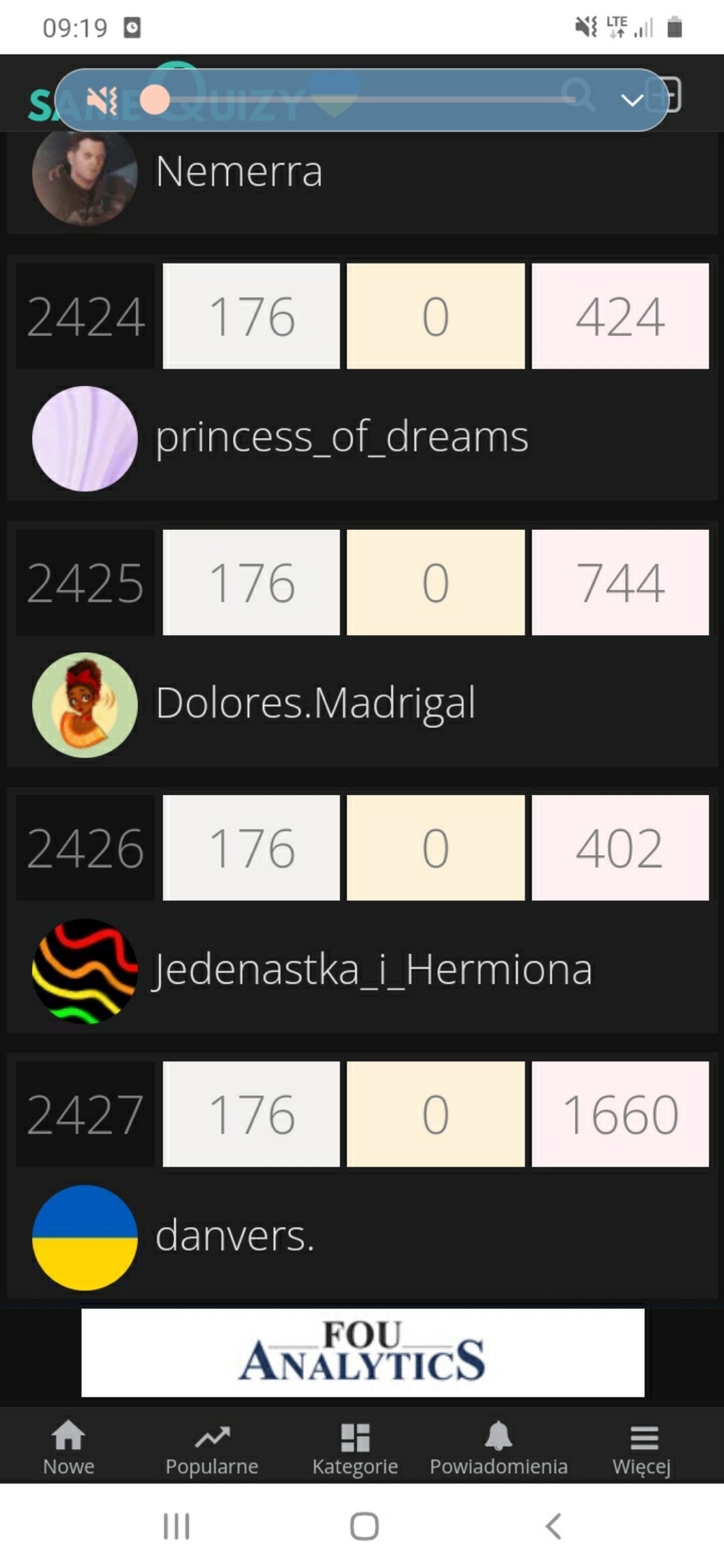This screenshot has width=724, height=1568.
Task: Open Powiadomienia notifications
Action: tap(499, 1446)
